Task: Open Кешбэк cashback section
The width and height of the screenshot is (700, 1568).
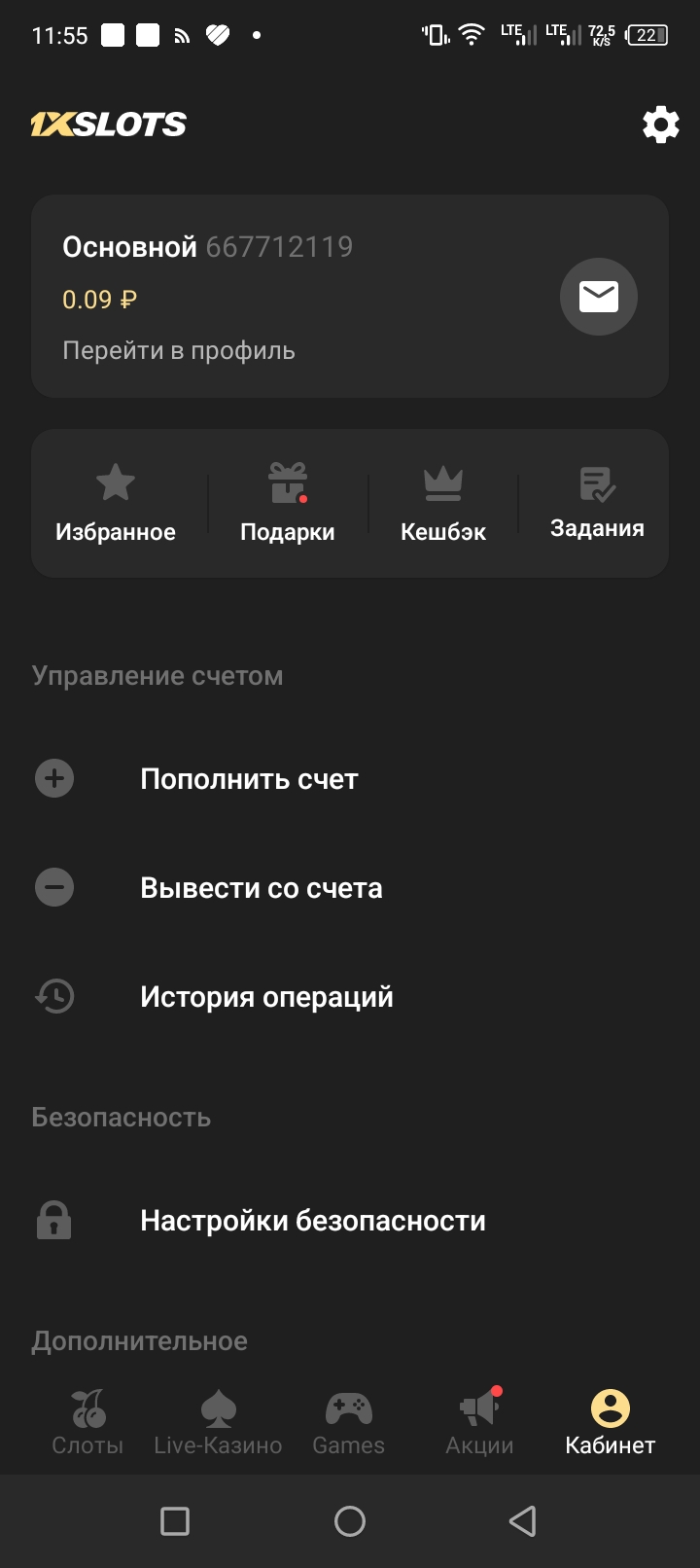Action: click(x=443, y=503)
